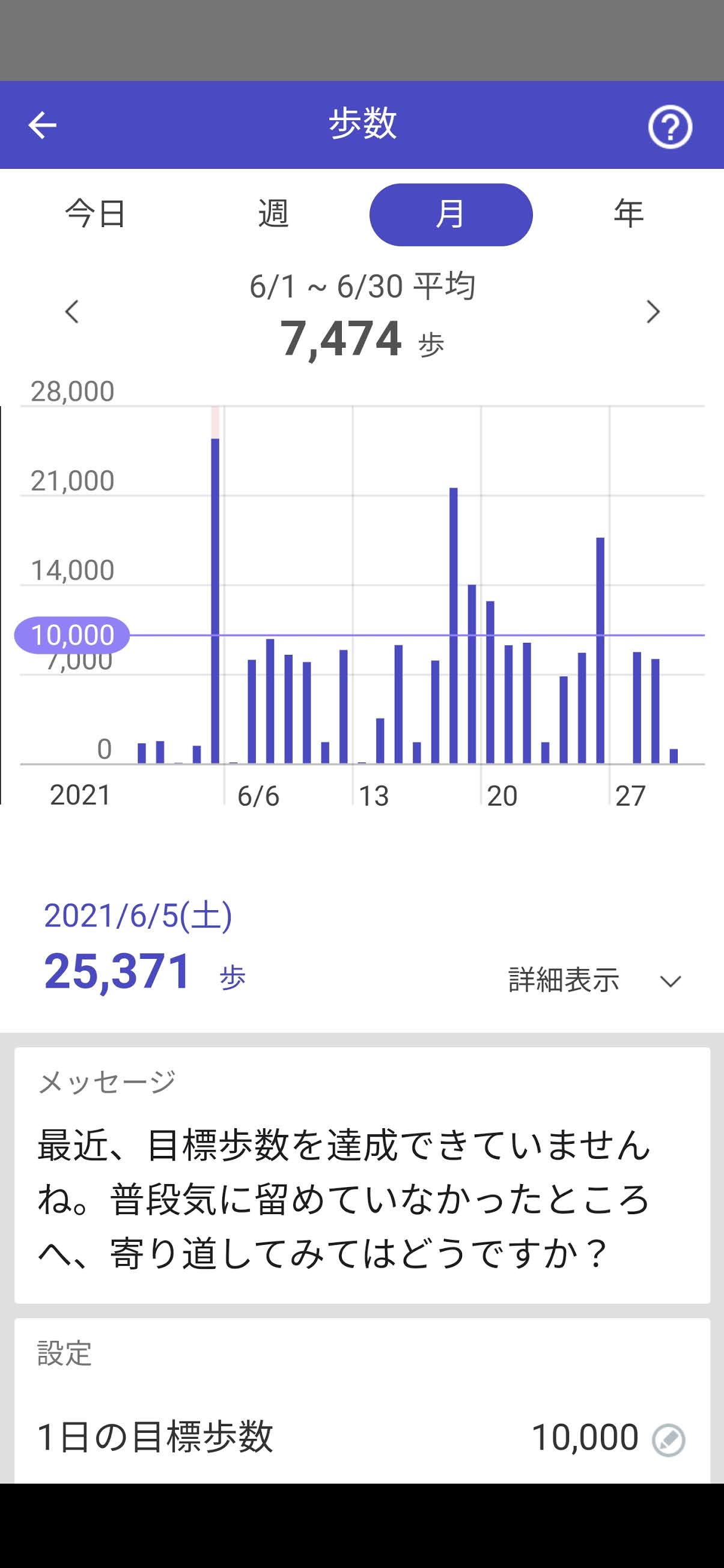This screenshot has width=724, height=1568.
Task: Show the previous month's steps
Action: click(72, 312)
